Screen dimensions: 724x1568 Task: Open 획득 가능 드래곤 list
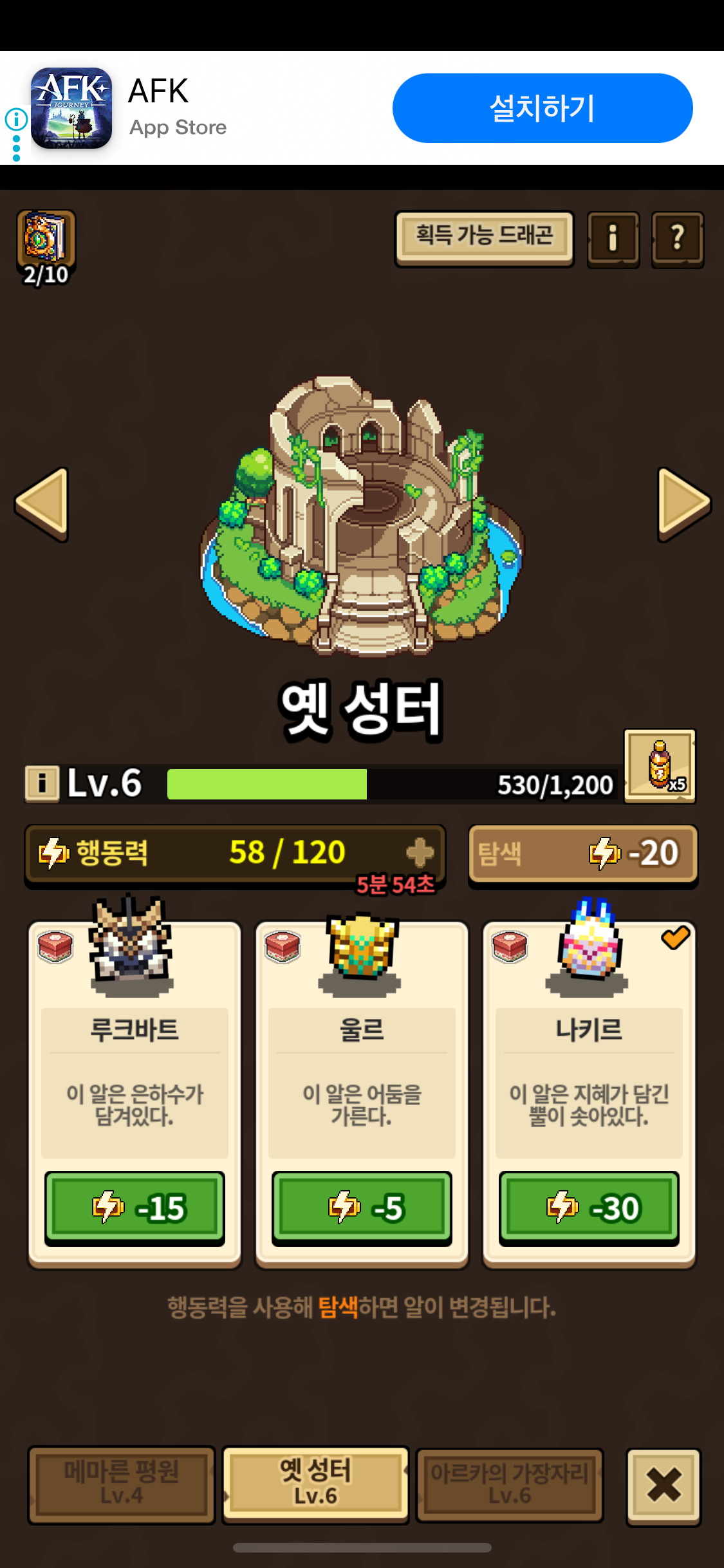coord(484,237)
